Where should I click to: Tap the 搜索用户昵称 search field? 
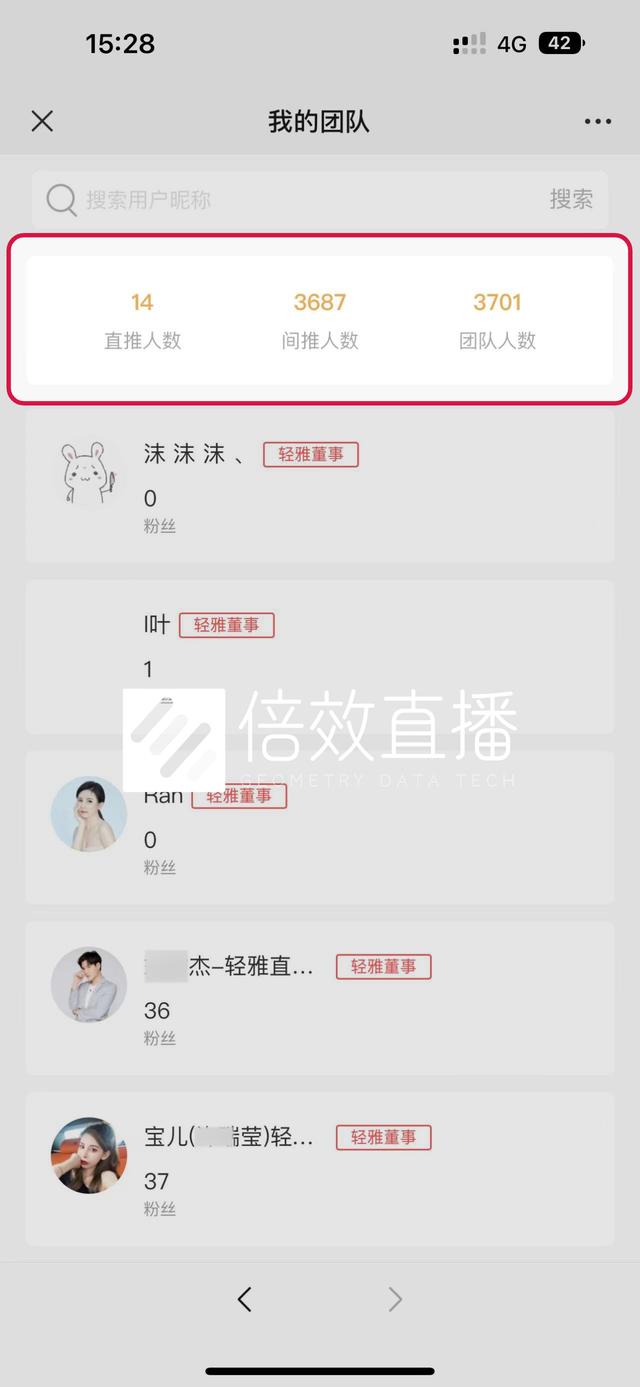pos(290,200)
